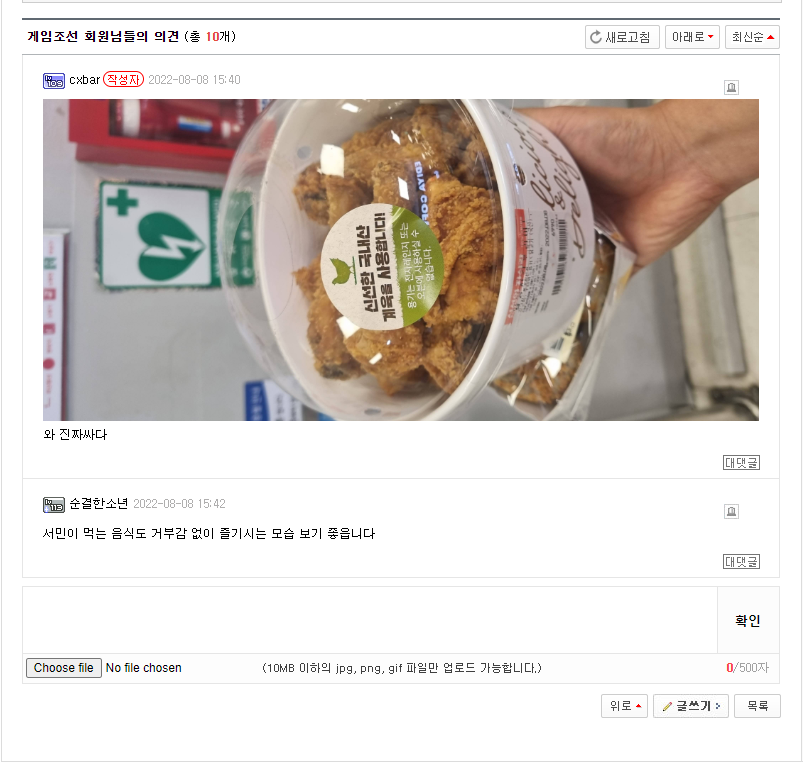Jump up with 위로 button
803x775 pixels.
[x=624, y=706]
